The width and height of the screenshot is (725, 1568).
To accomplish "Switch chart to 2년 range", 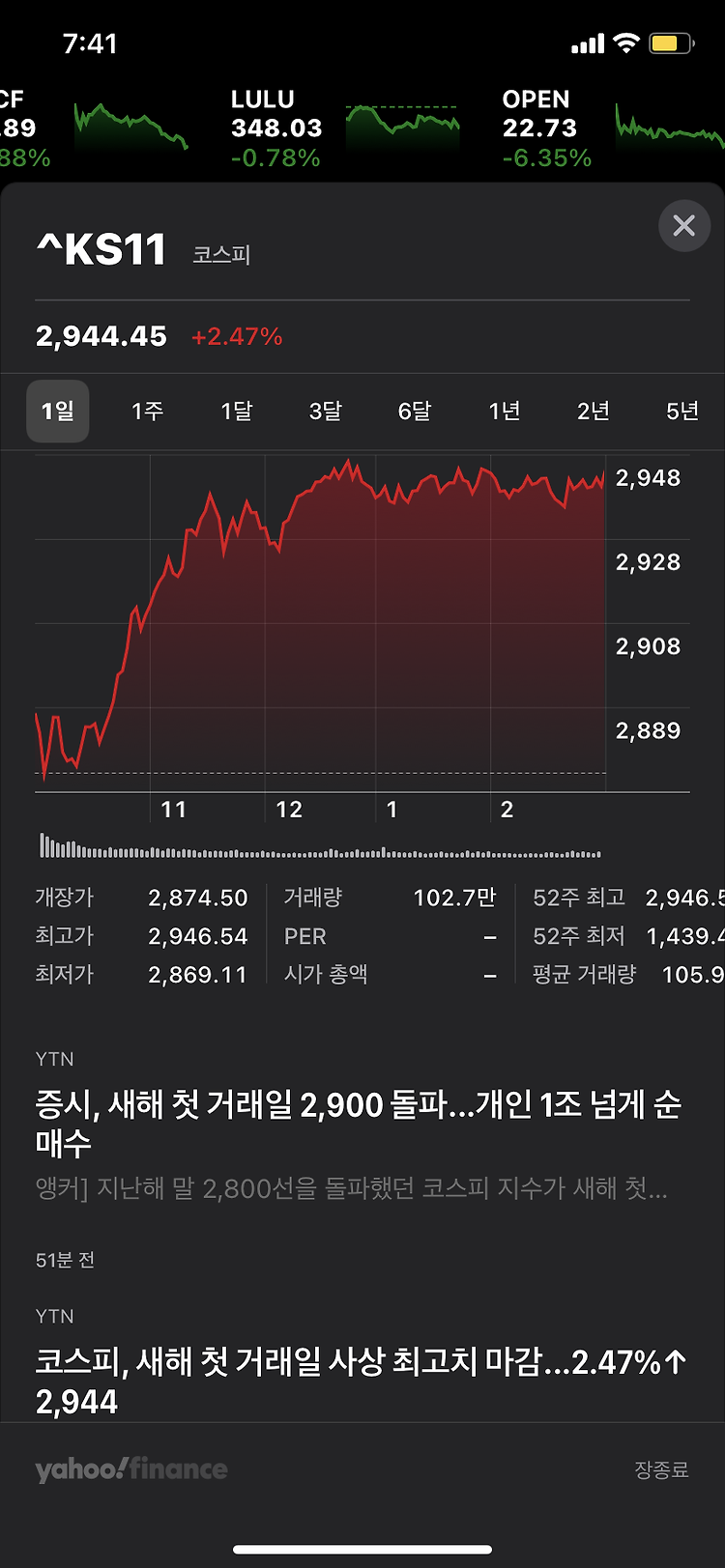I will point(594,412).
